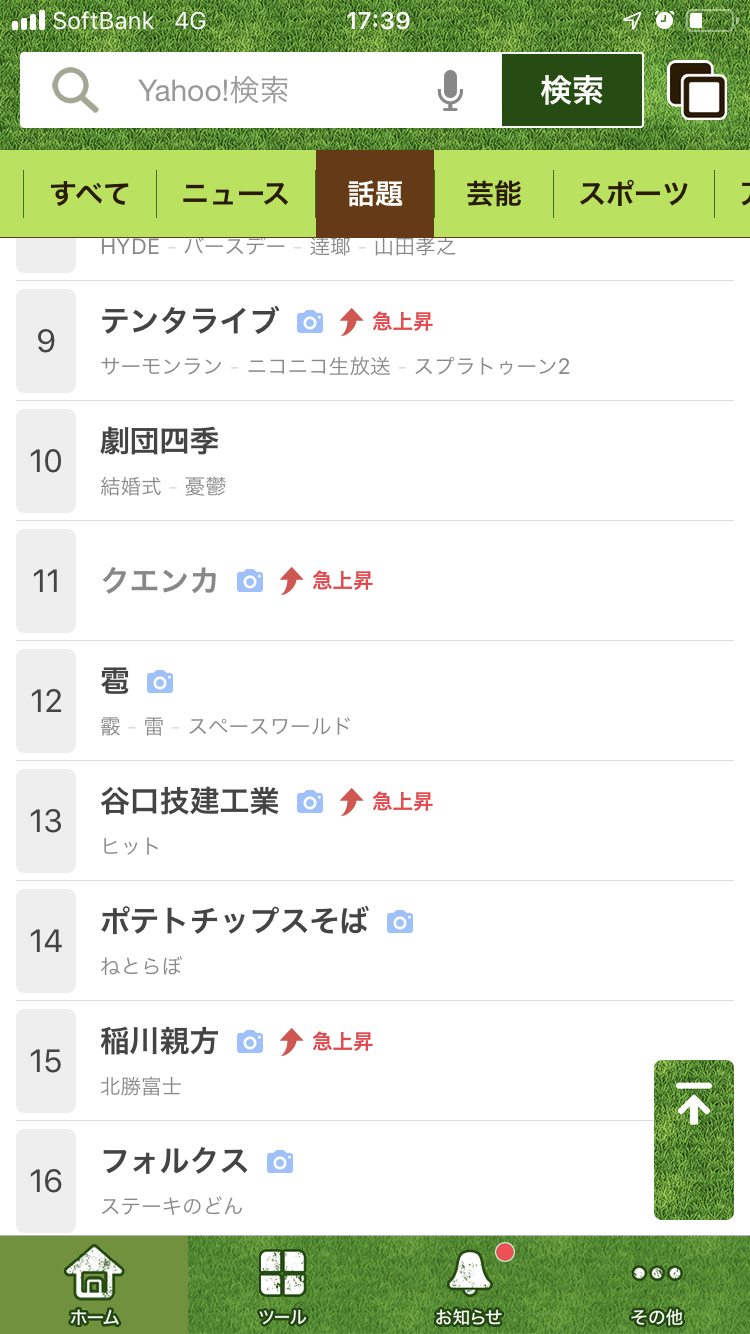Start voice search with the microphone

[x=450, y=91]
